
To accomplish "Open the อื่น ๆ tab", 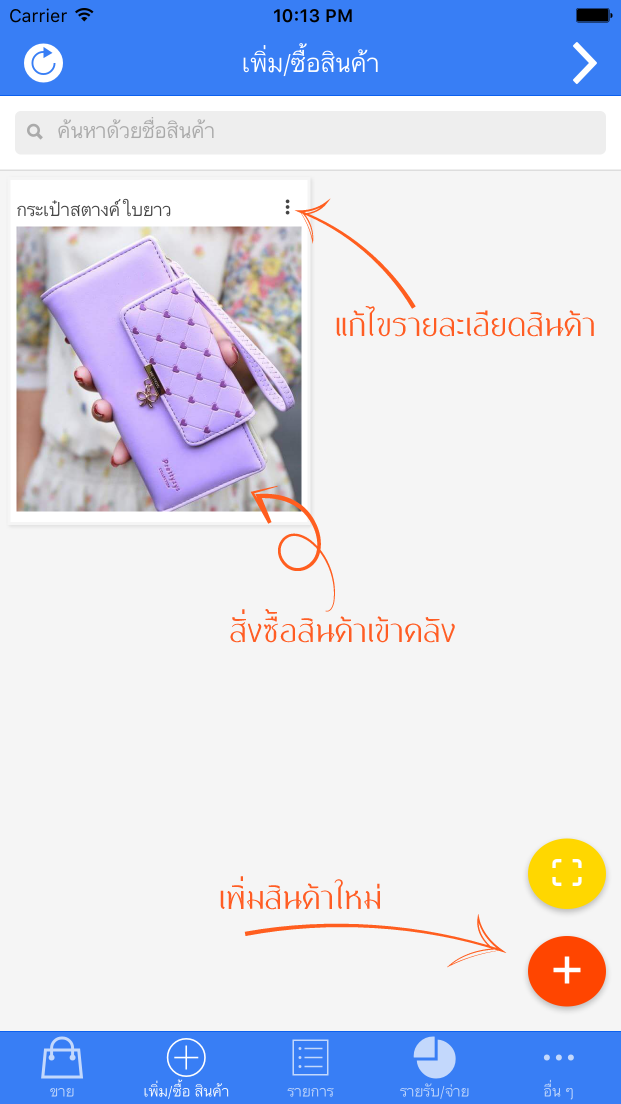I will [x=559, y=1068].
